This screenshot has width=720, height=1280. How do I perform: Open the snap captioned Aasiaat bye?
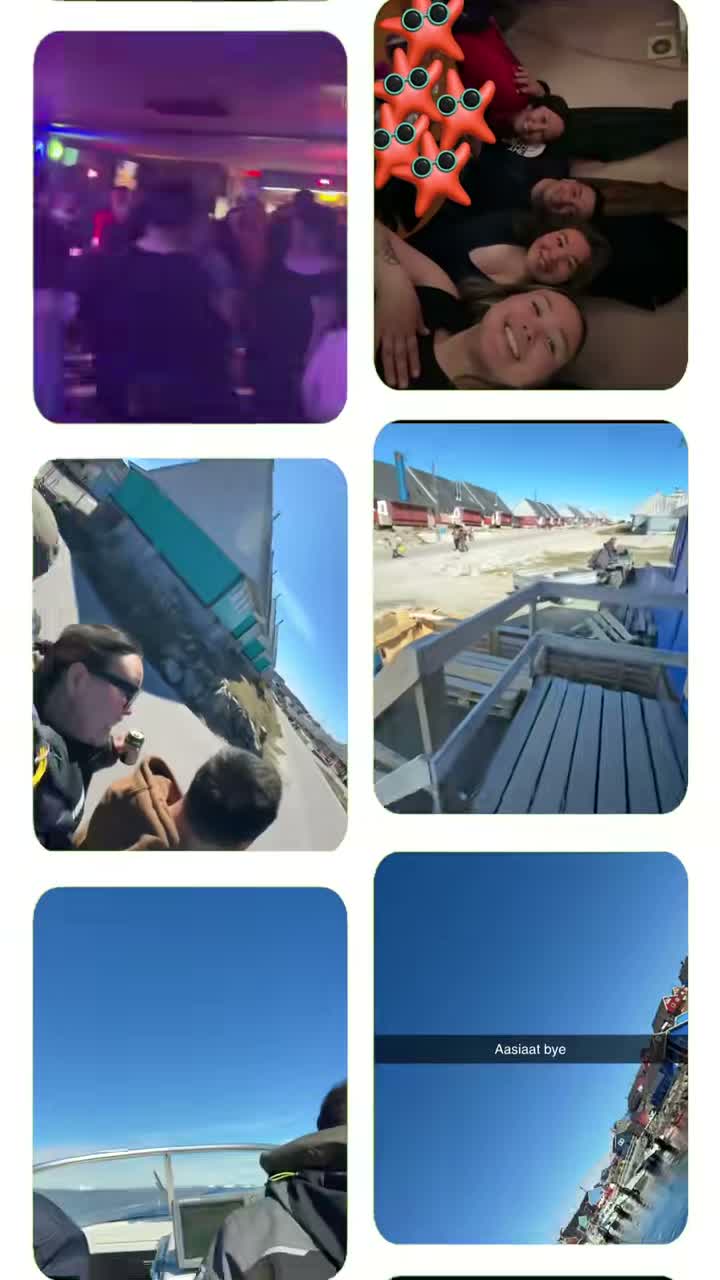click(531, 1048)
